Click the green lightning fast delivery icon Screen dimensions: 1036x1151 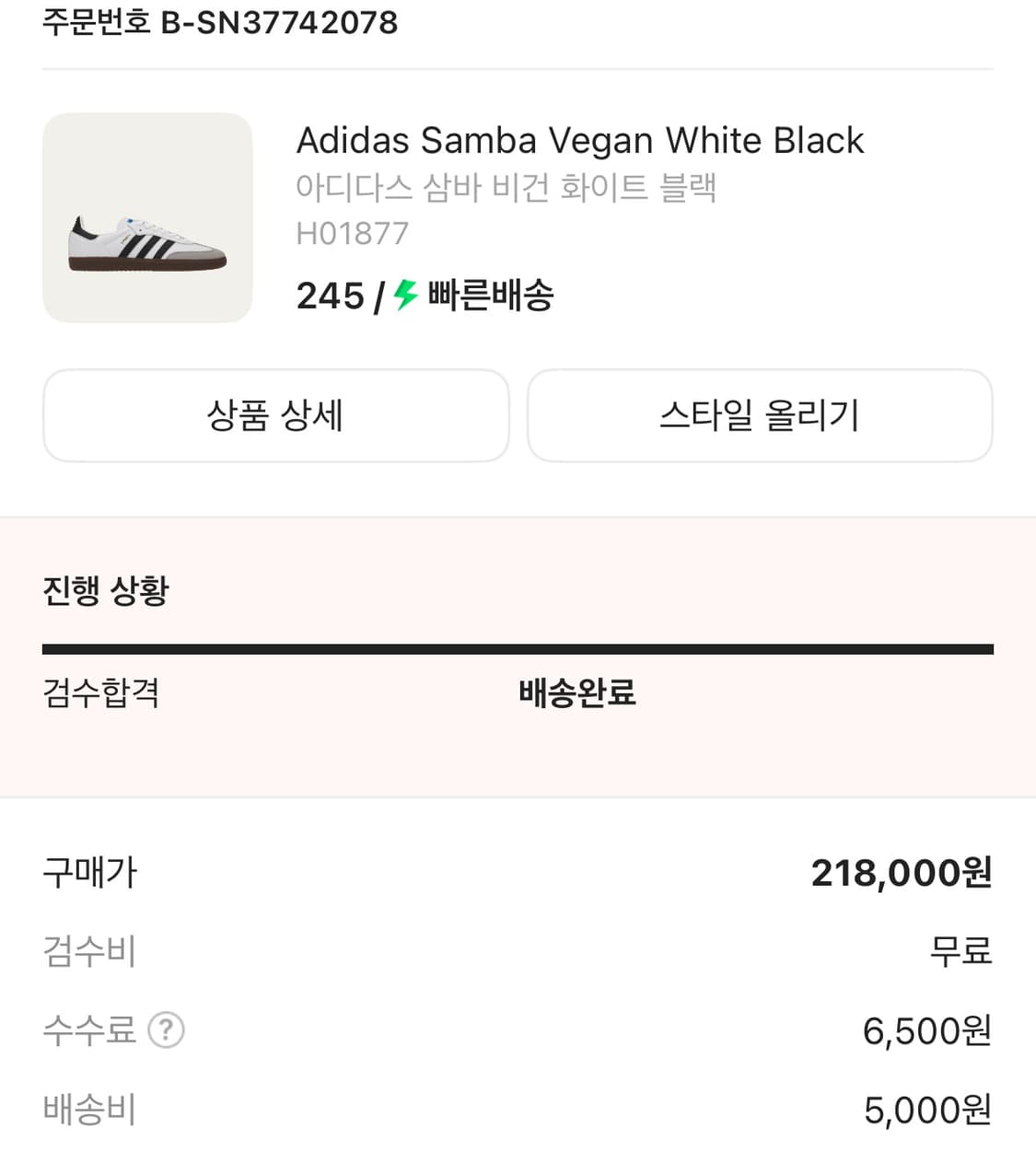(x=402, y=295)
